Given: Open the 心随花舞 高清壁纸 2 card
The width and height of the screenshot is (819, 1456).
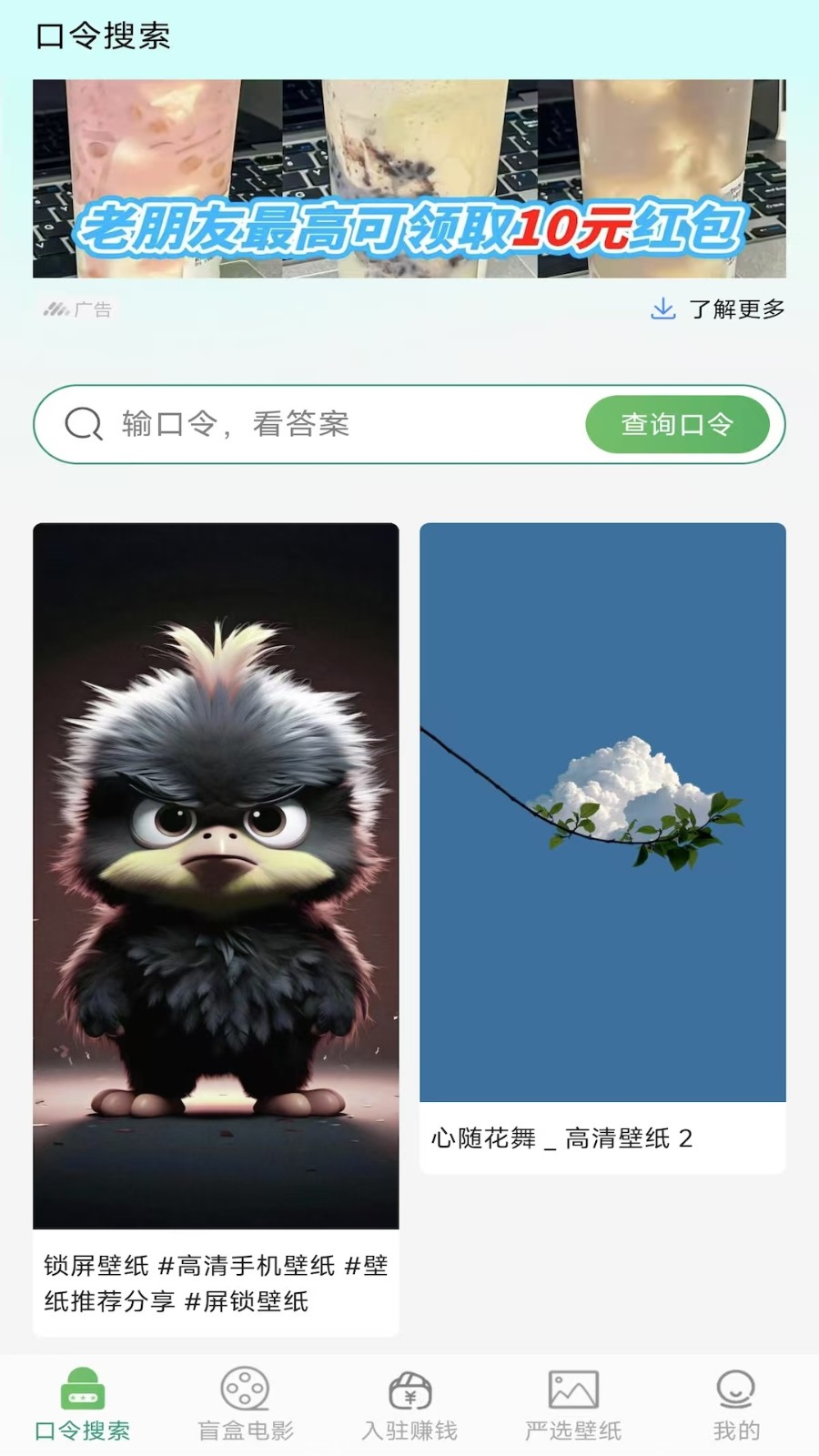Looking at the screenshot, I should (x=602, y=847).
